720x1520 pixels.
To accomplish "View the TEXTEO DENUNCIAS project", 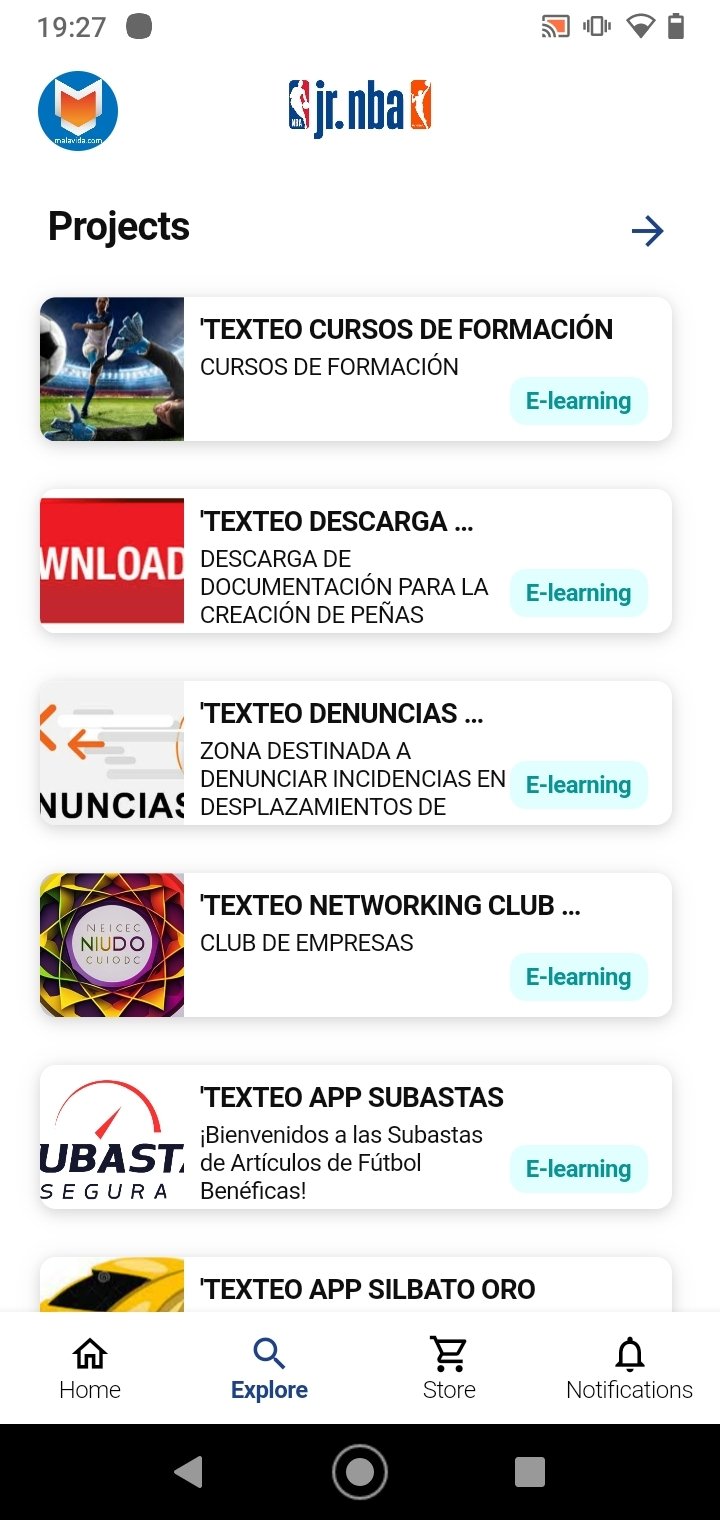I will coord(356,753).
